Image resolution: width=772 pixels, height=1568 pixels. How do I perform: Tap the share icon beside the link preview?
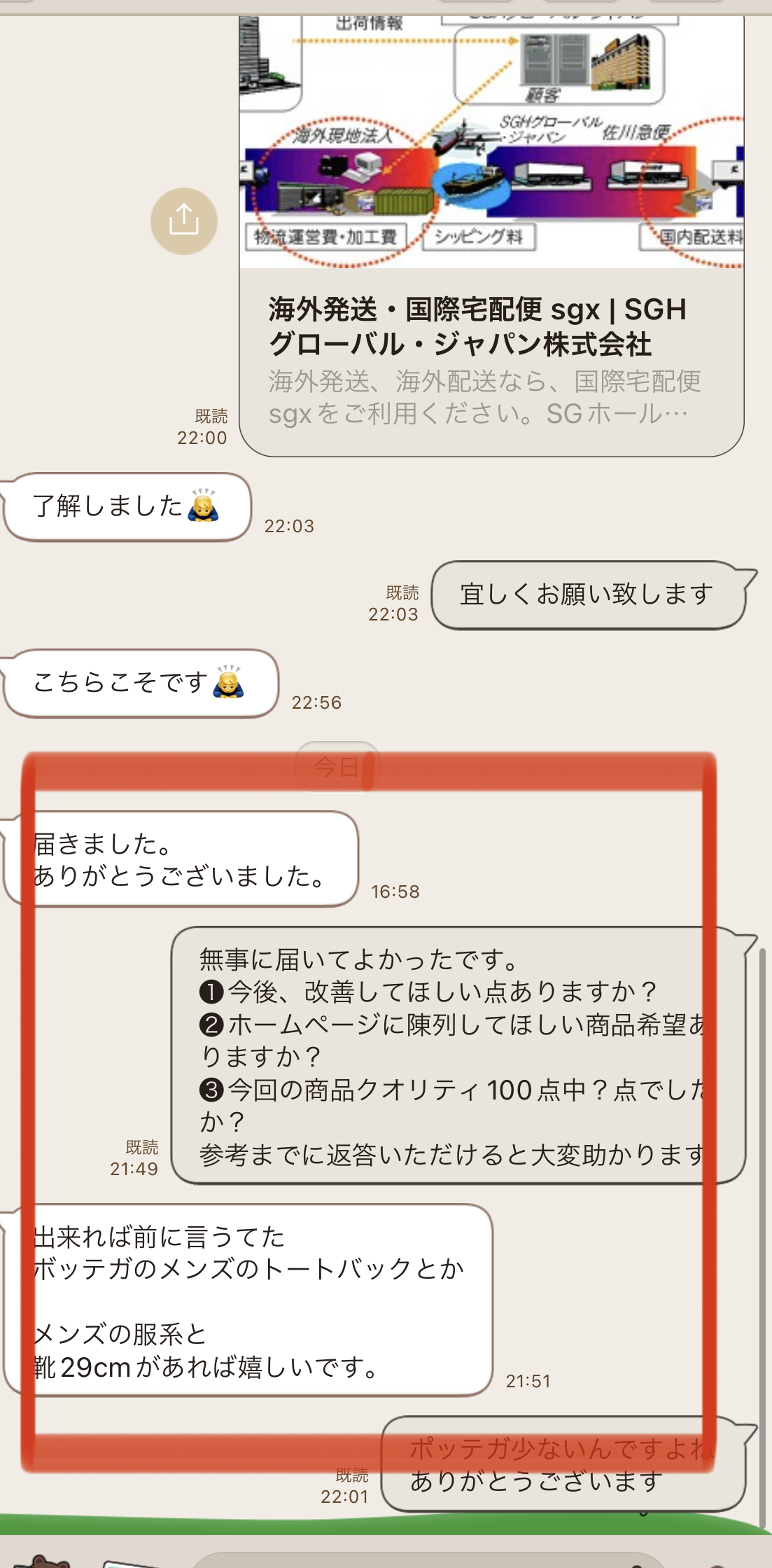pyautogui.click(x=184, y=221)
